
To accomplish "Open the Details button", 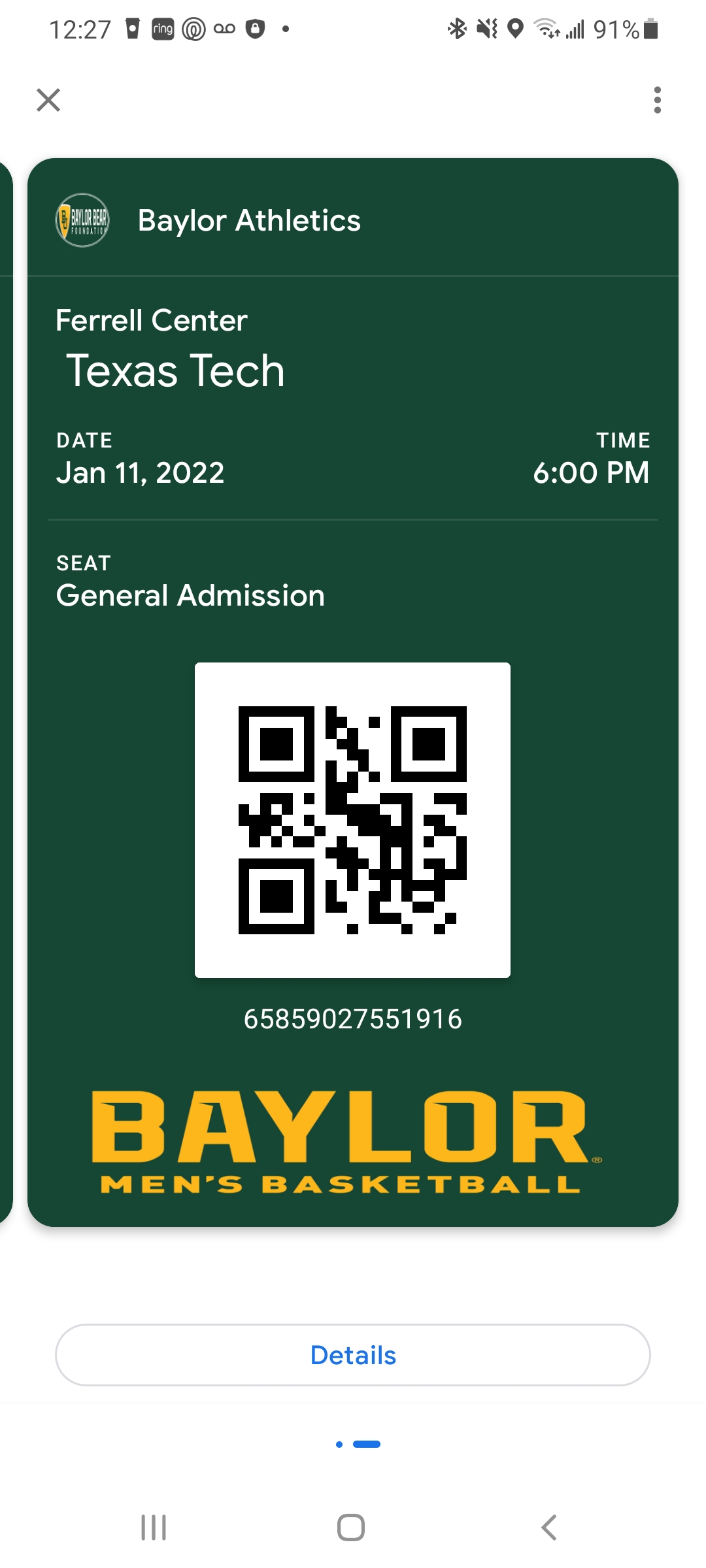I will pyautogui.click(x=353, y=1355).
